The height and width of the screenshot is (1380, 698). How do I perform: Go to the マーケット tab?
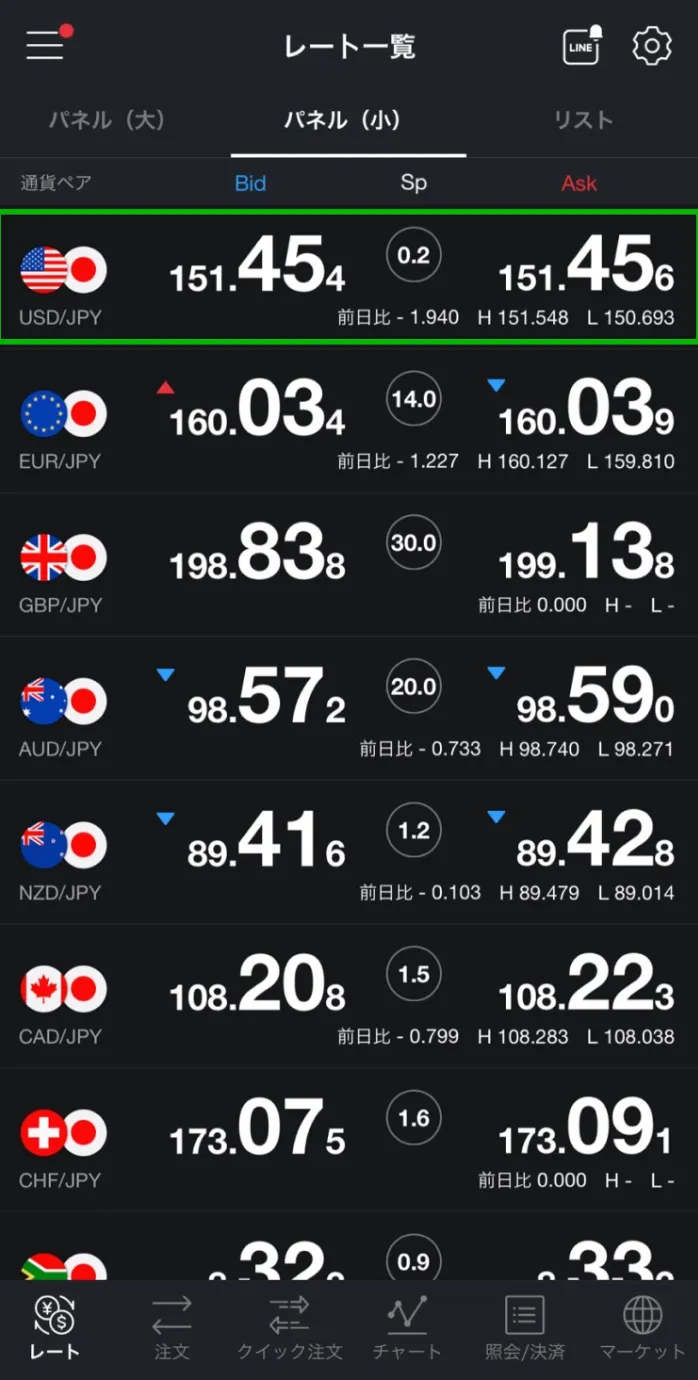642,1327
